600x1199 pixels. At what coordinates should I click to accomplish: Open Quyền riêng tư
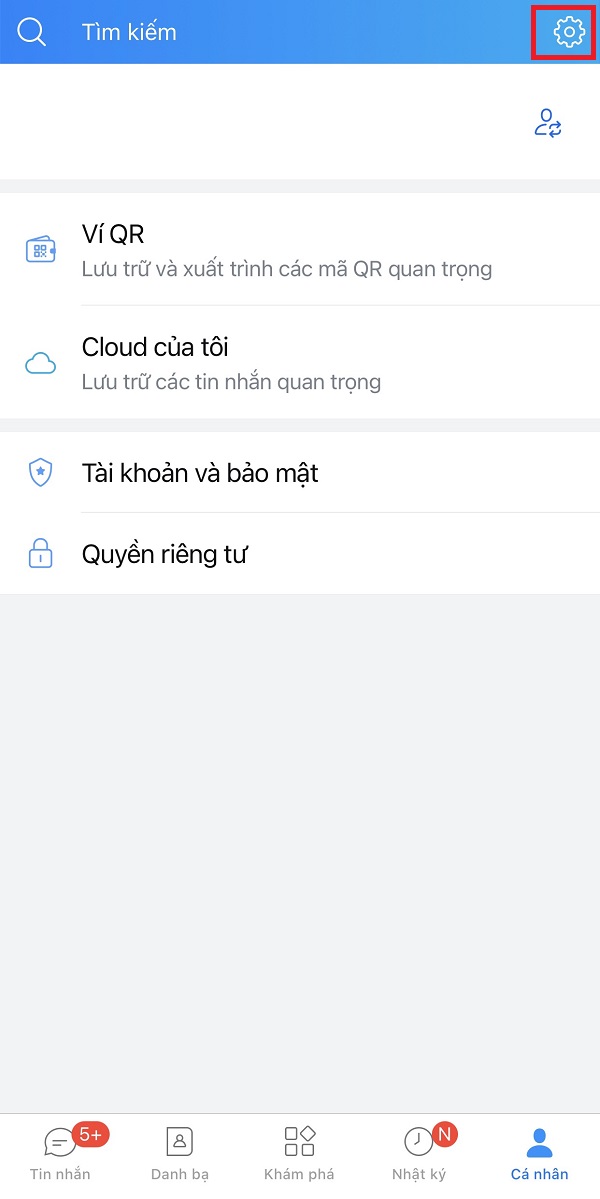pos(300,554)
